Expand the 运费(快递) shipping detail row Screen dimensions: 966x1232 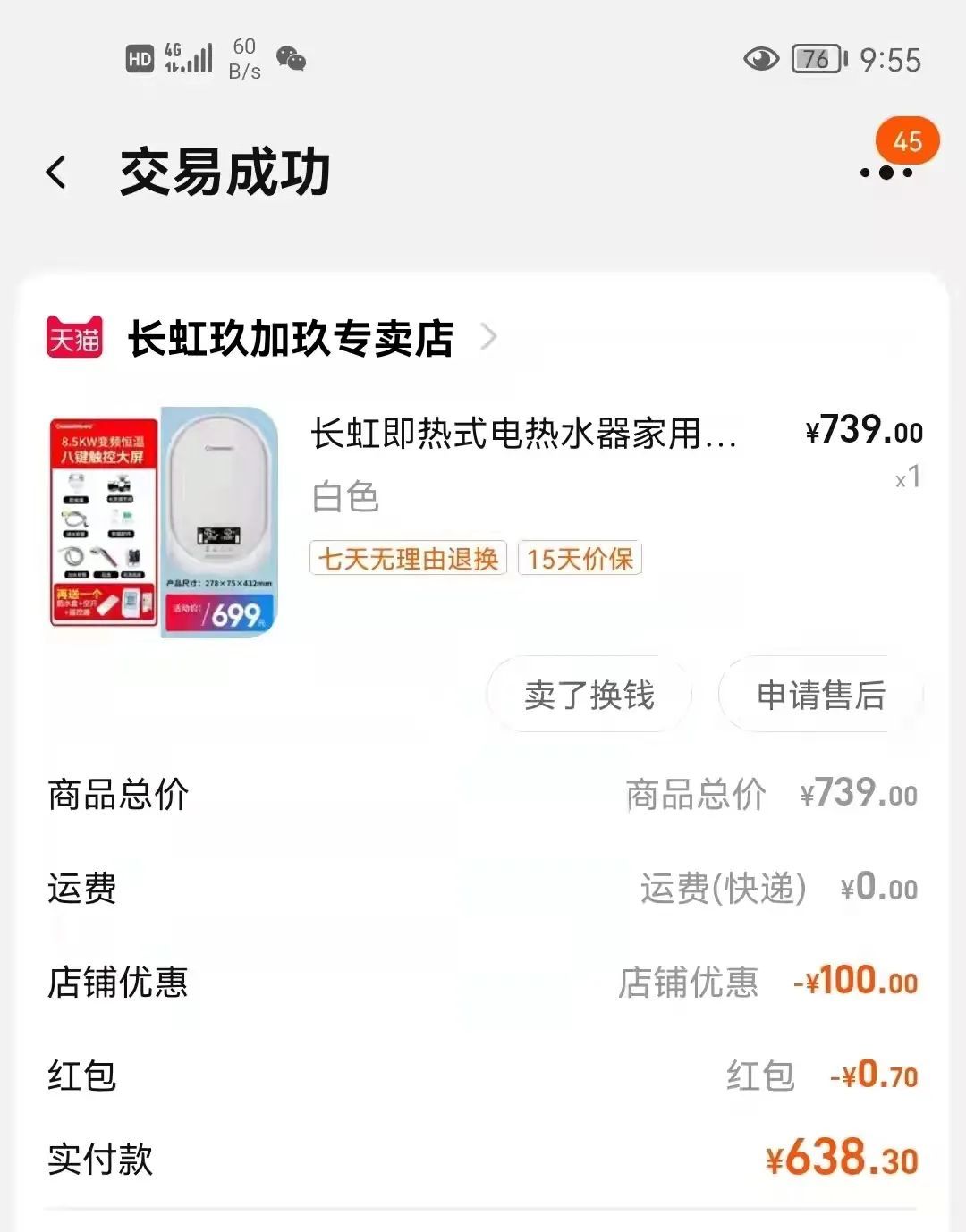point(722,889)
